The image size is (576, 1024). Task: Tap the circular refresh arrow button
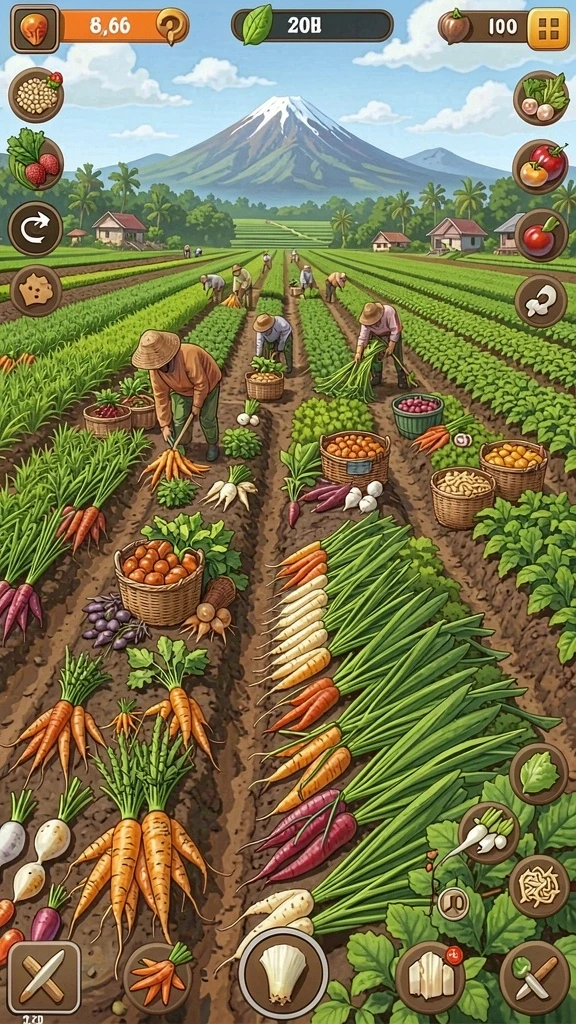point(35,228)
